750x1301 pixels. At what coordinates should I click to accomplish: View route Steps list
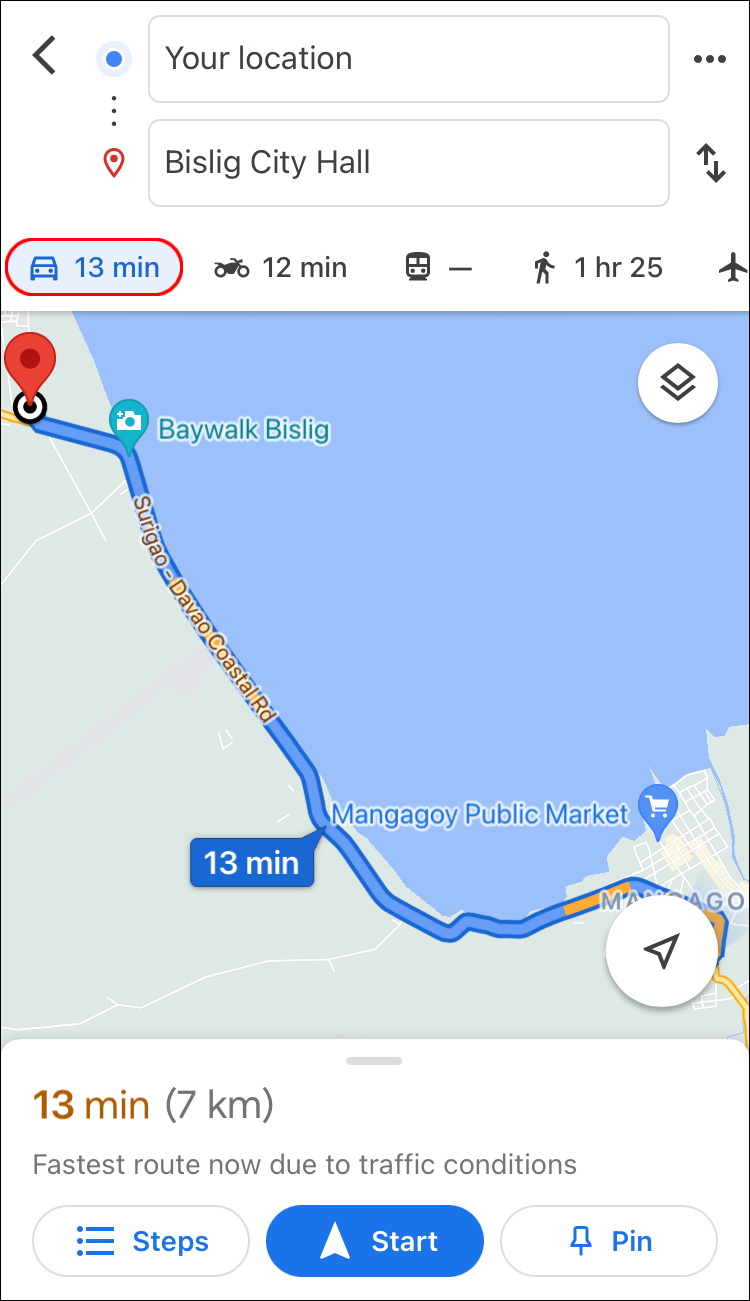pyautogui.click(x=141, y=1241)
